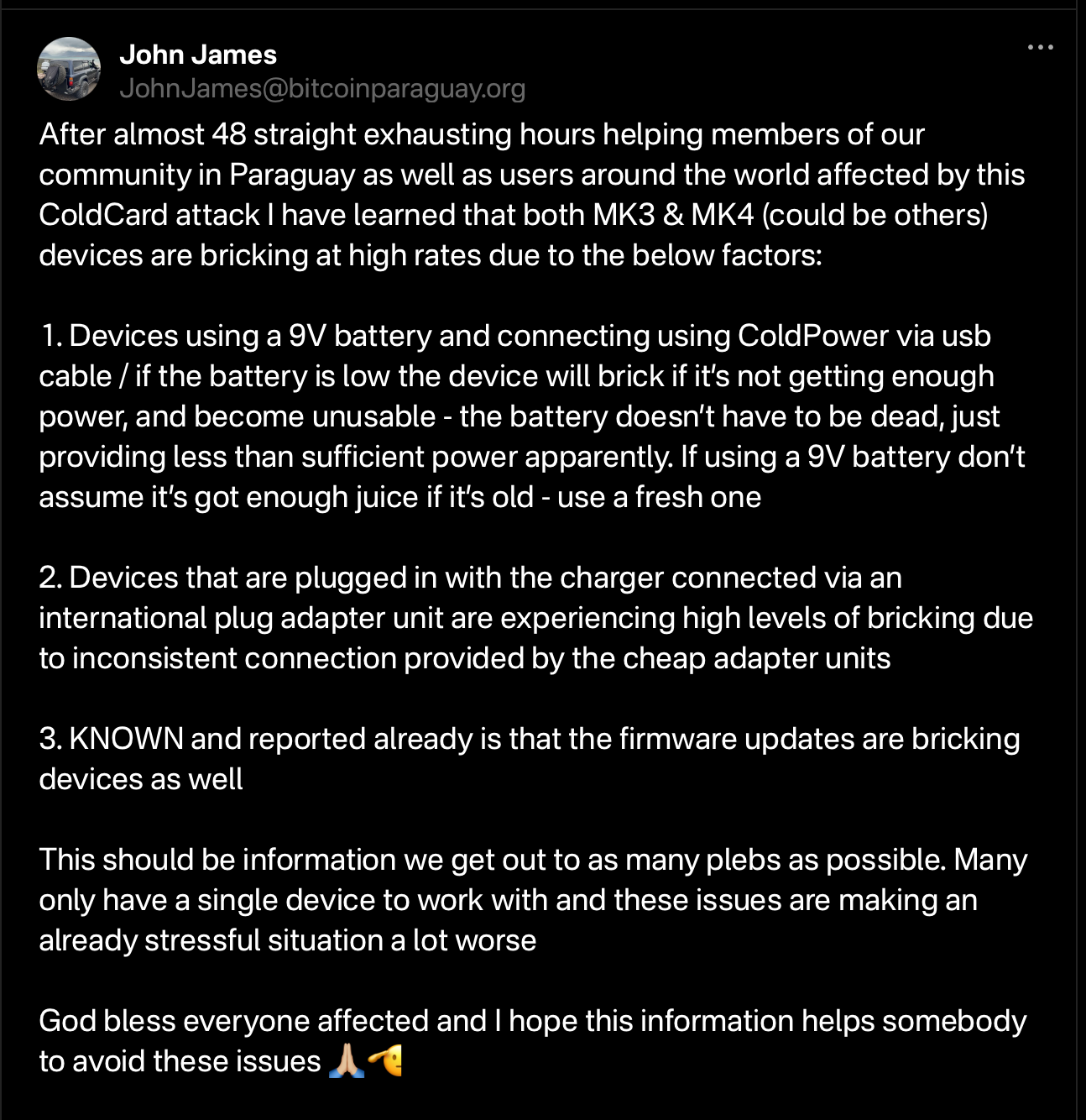This screenshot has width=1086, height=1120.
Task: Open the three-dot overflow menu on the post
Action: 1041,47
